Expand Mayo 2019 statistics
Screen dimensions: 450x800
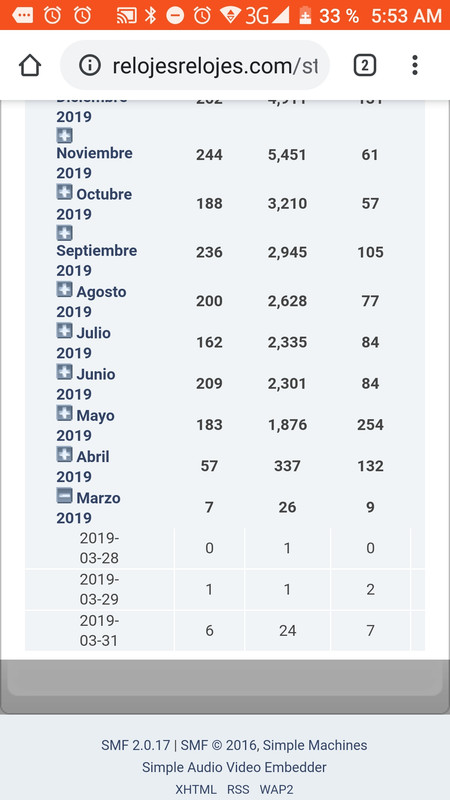(64, 413)
